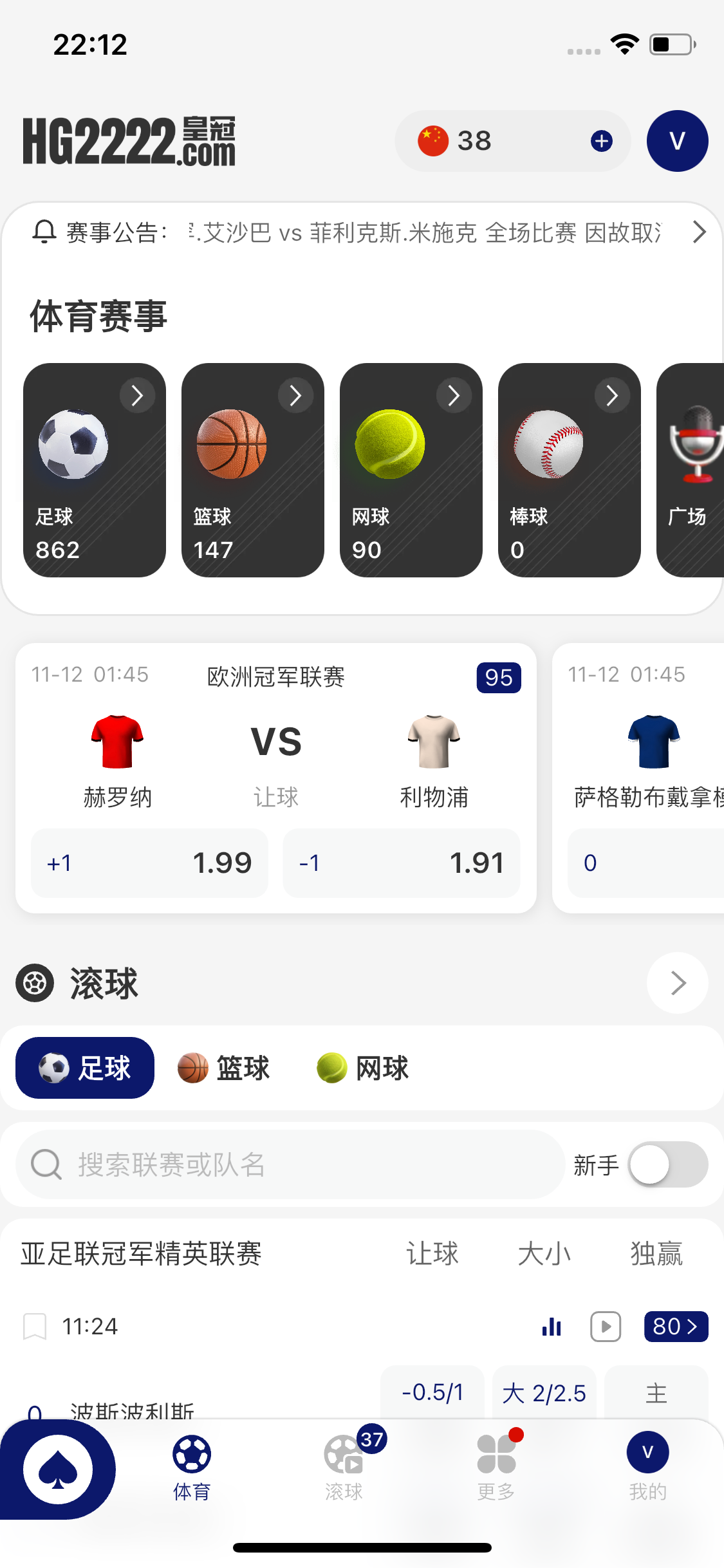Toggle the 新手 switch

[668, 1164]
